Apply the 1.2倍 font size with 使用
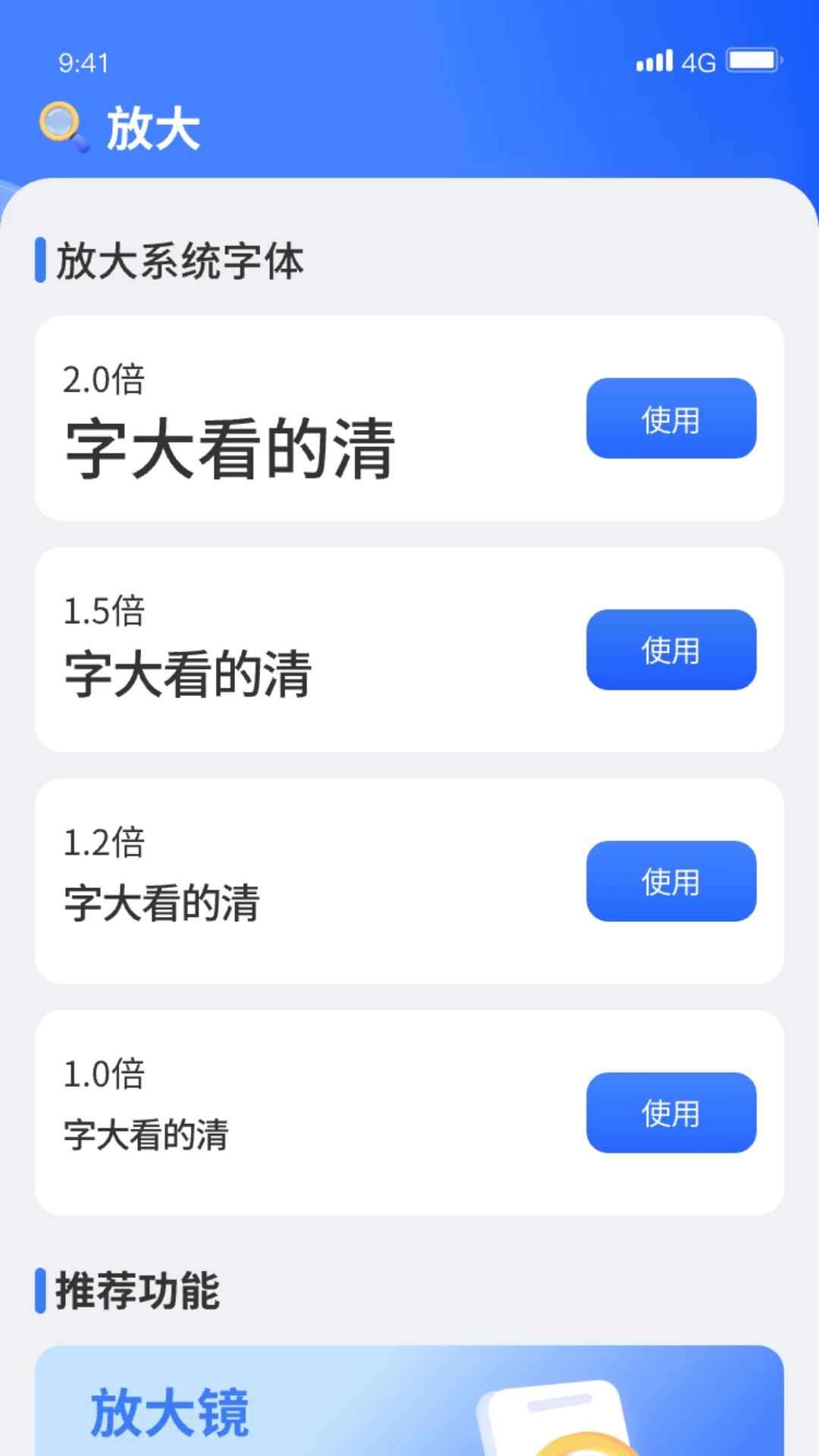Viewport: 819px width, 1456px height. (671, 882)
